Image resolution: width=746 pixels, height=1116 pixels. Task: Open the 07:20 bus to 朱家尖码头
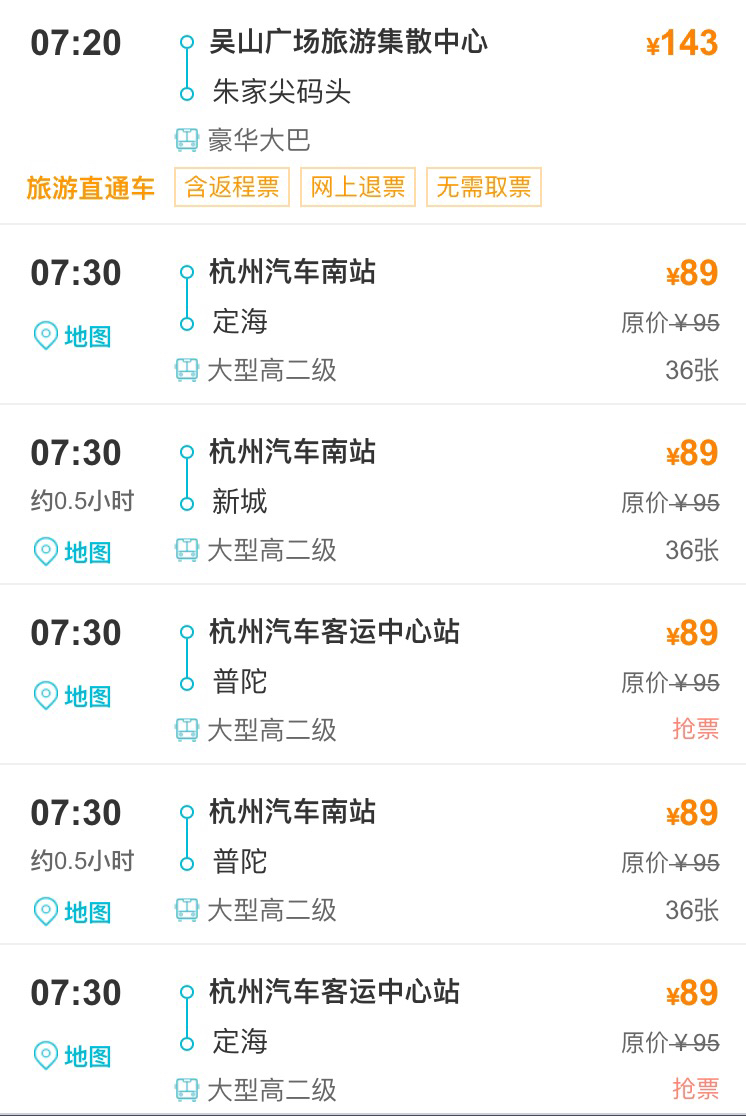tap(400, 92)
